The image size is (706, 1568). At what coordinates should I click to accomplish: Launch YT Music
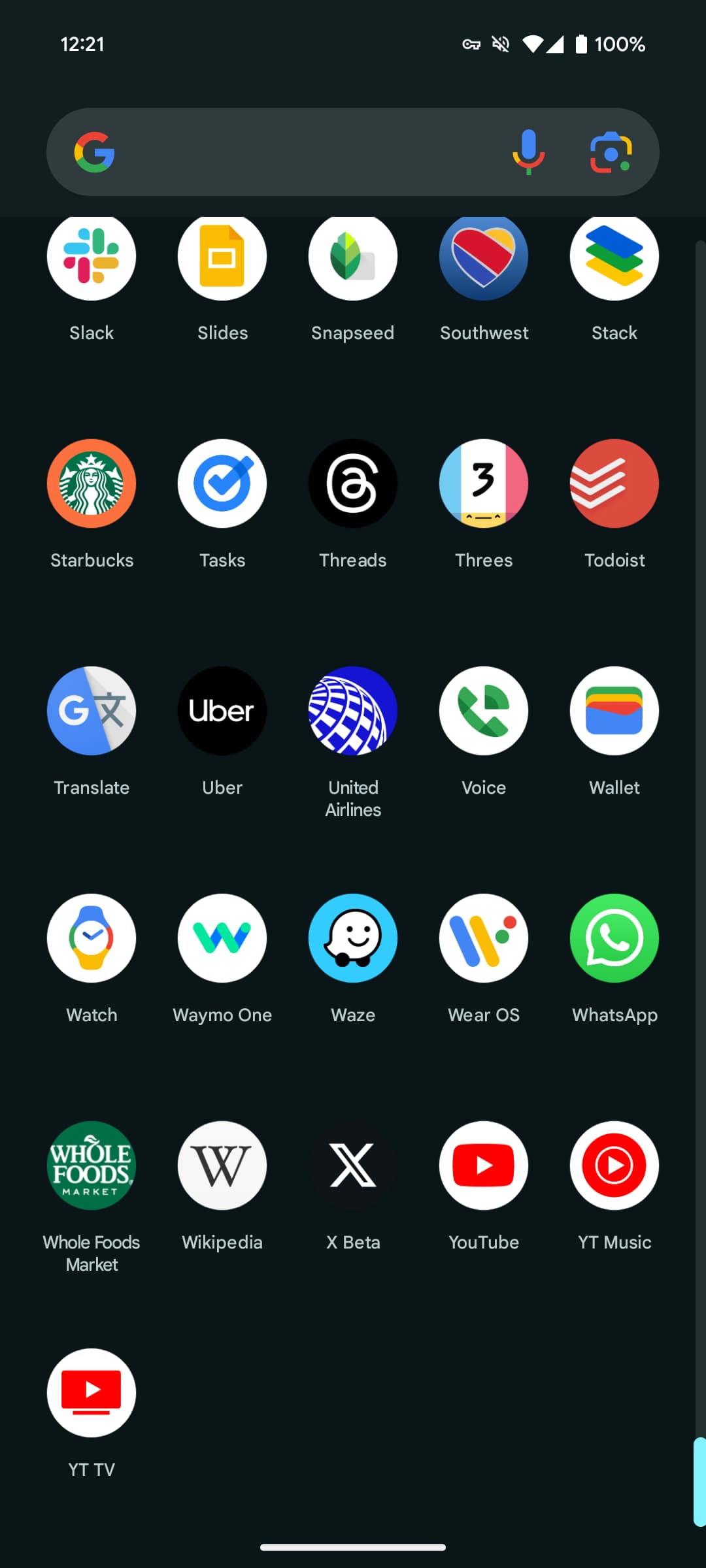coord(614,1166)
